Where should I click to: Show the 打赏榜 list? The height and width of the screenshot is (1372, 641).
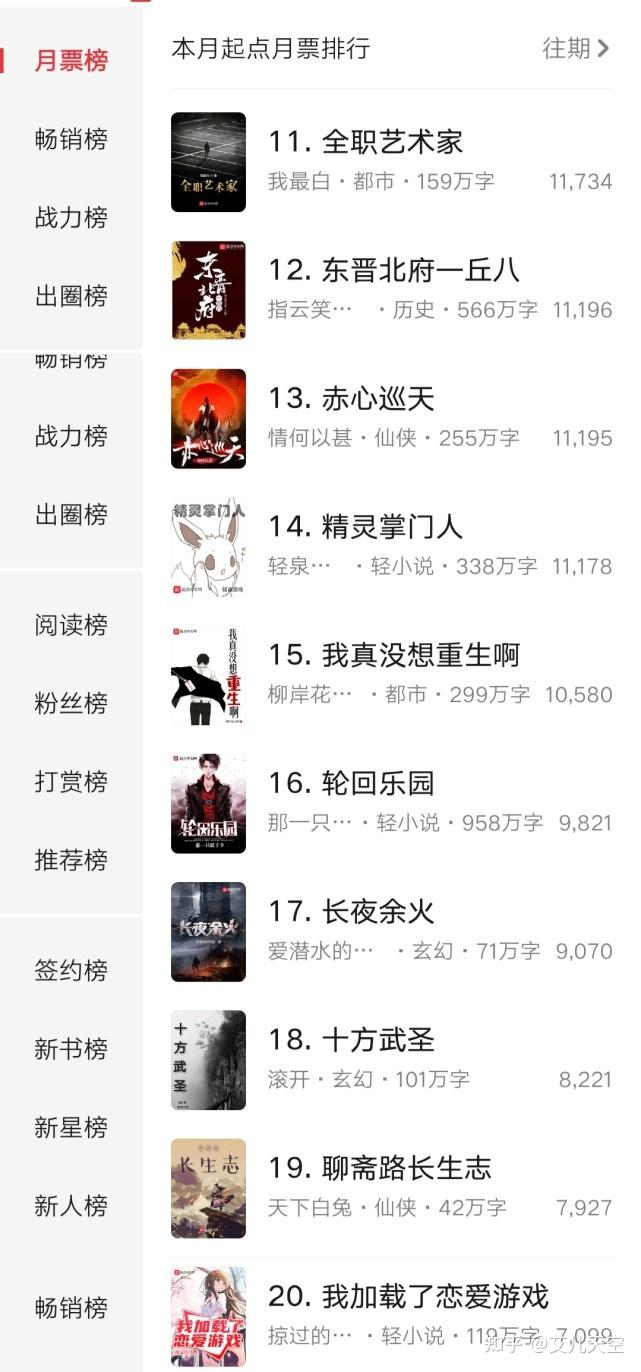click(71, 781)
